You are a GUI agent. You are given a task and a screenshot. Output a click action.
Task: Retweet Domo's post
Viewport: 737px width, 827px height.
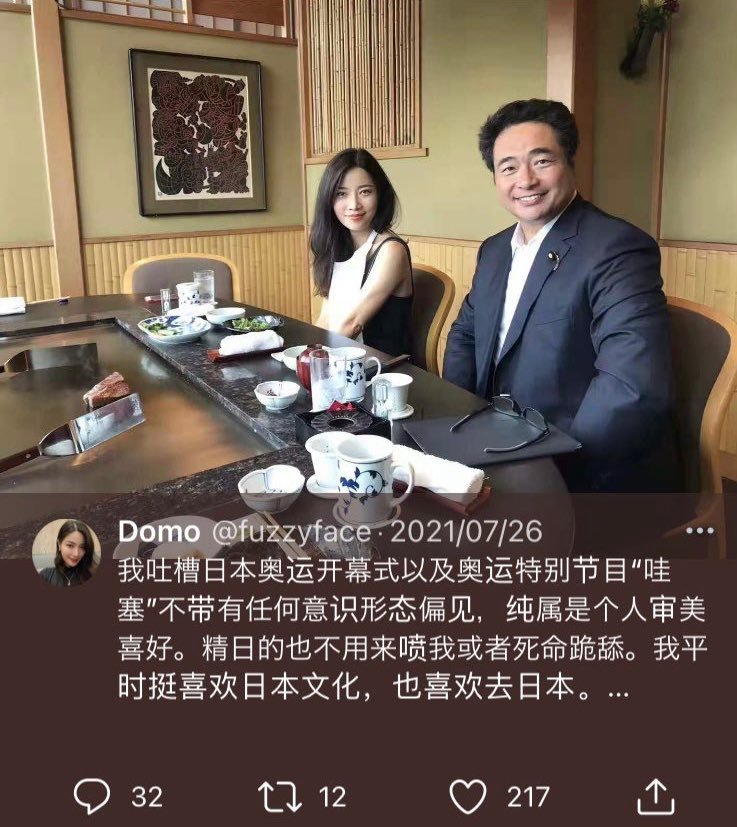[x=280, y=796]
